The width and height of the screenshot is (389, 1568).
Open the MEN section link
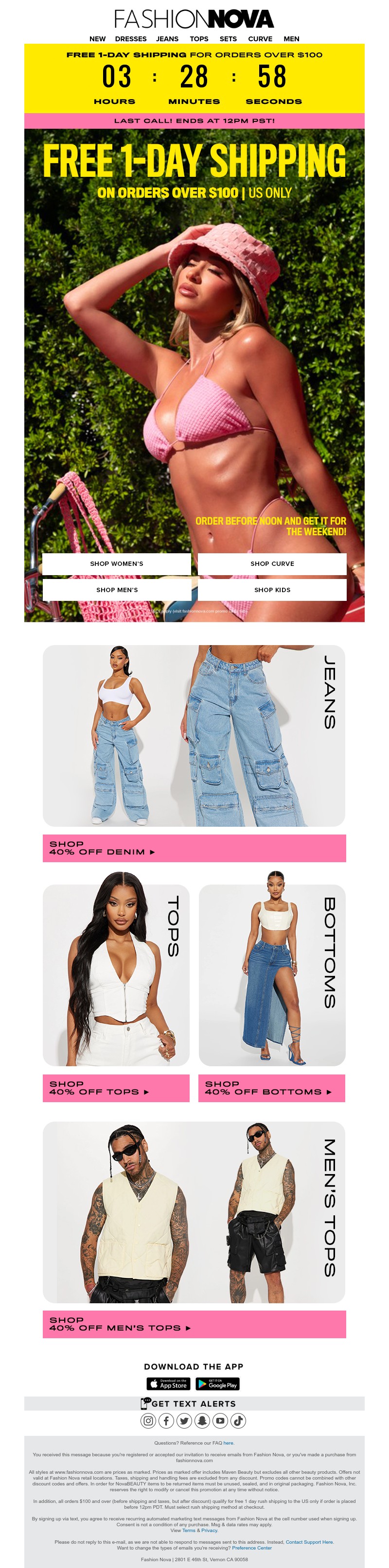pyautogui.click(x=291, y=38)
